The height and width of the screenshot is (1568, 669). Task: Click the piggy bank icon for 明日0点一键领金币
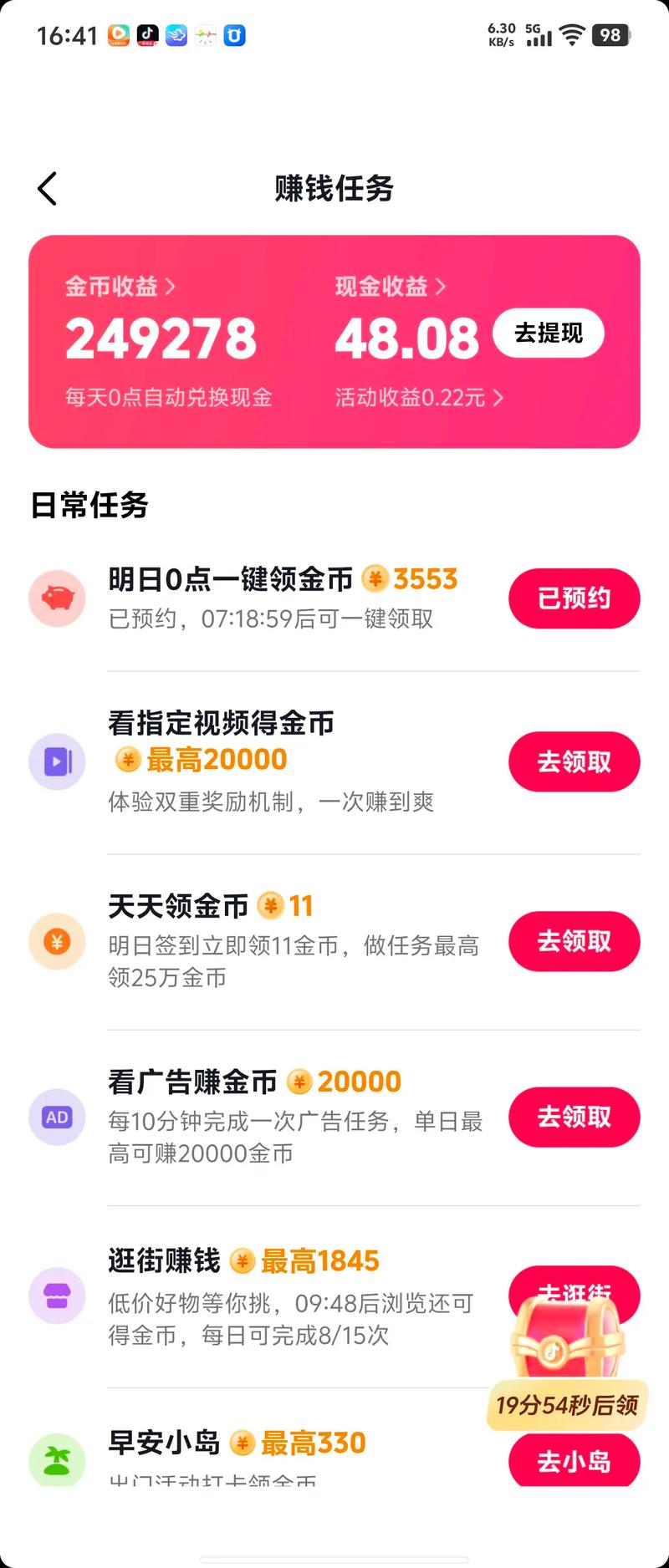(x=57, y=598)
